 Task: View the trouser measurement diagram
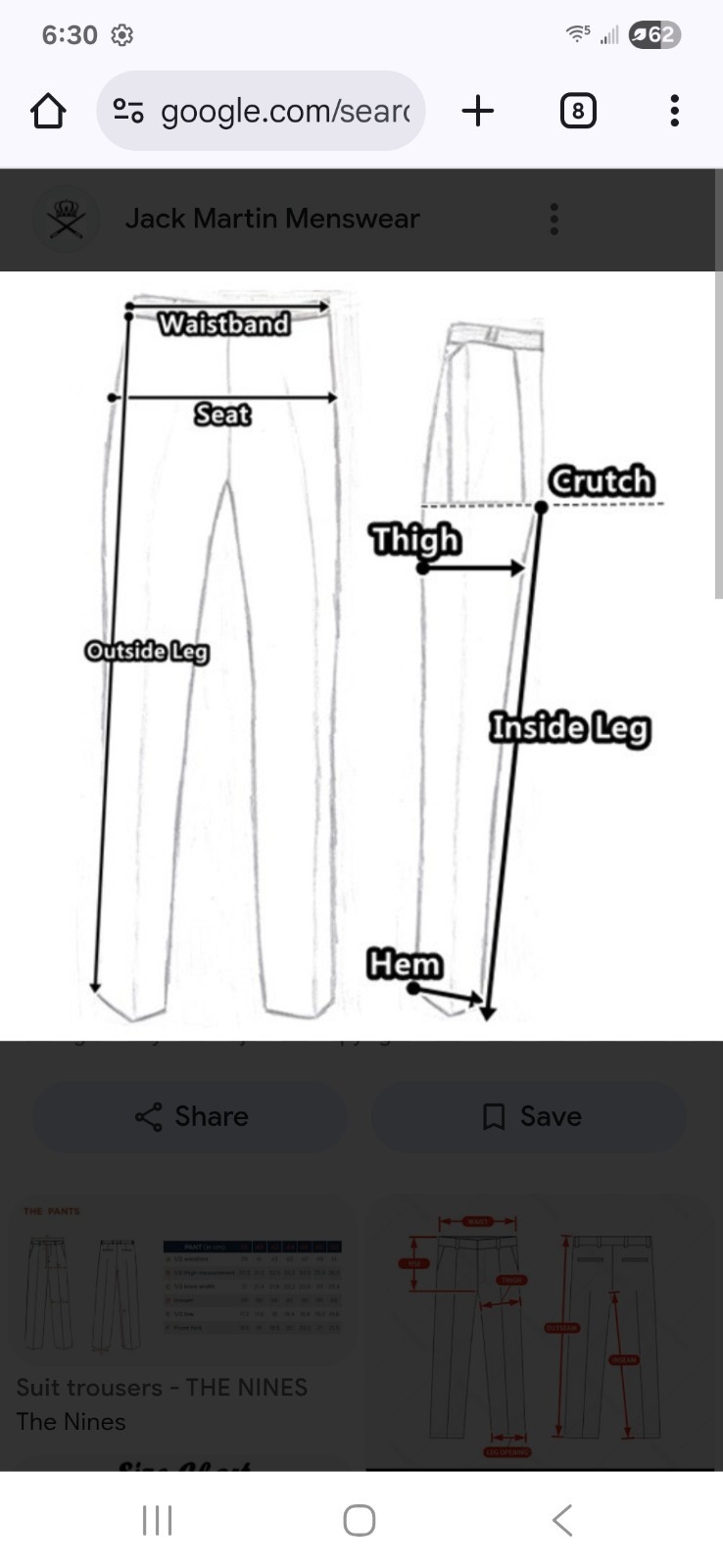[x=361, y=655]
